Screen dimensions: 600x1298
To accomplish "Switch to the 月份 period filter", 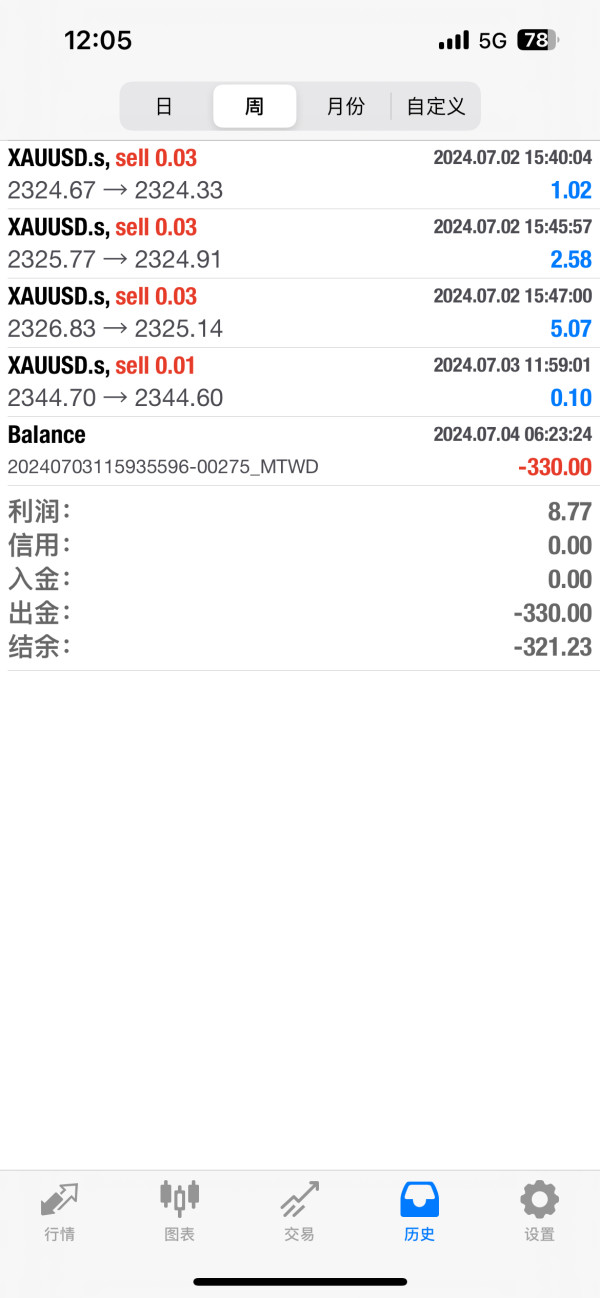I will click(x=346, y=106).
